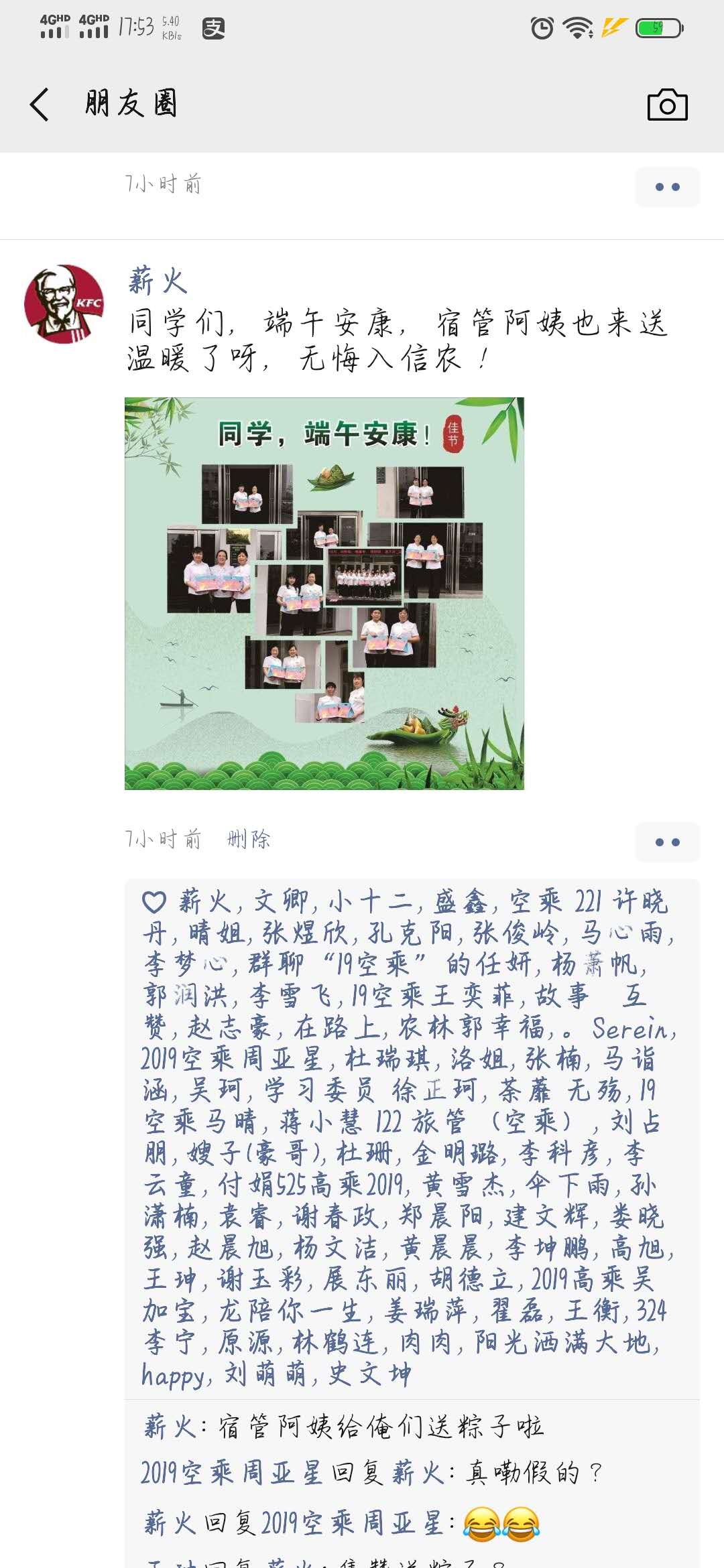Open the two-dot menu of the top post
Image resolution: width=724 pixels, height=1568 pixels.
click(667, 187)
